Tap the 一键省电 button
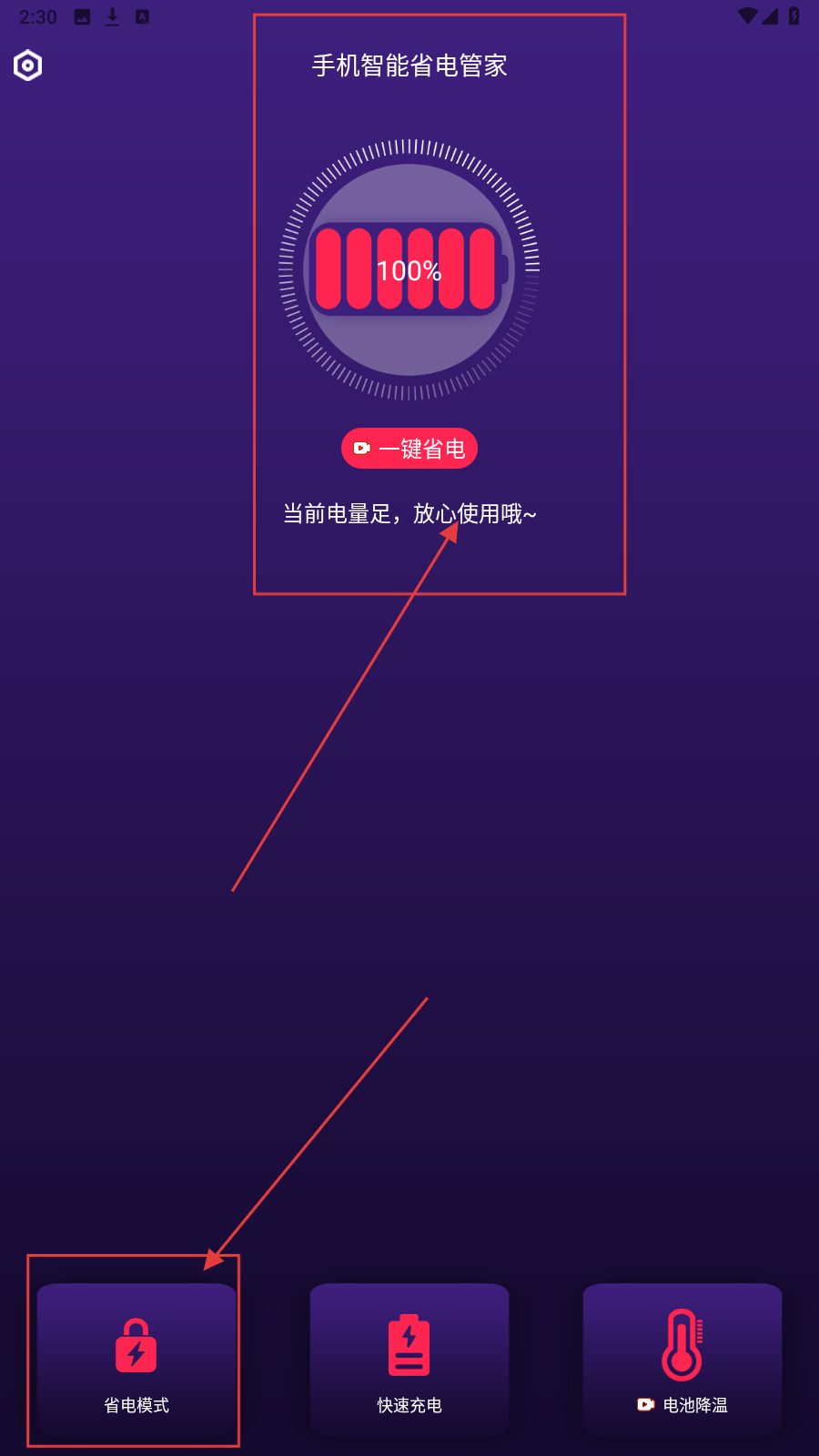 (x=409, y=449)
